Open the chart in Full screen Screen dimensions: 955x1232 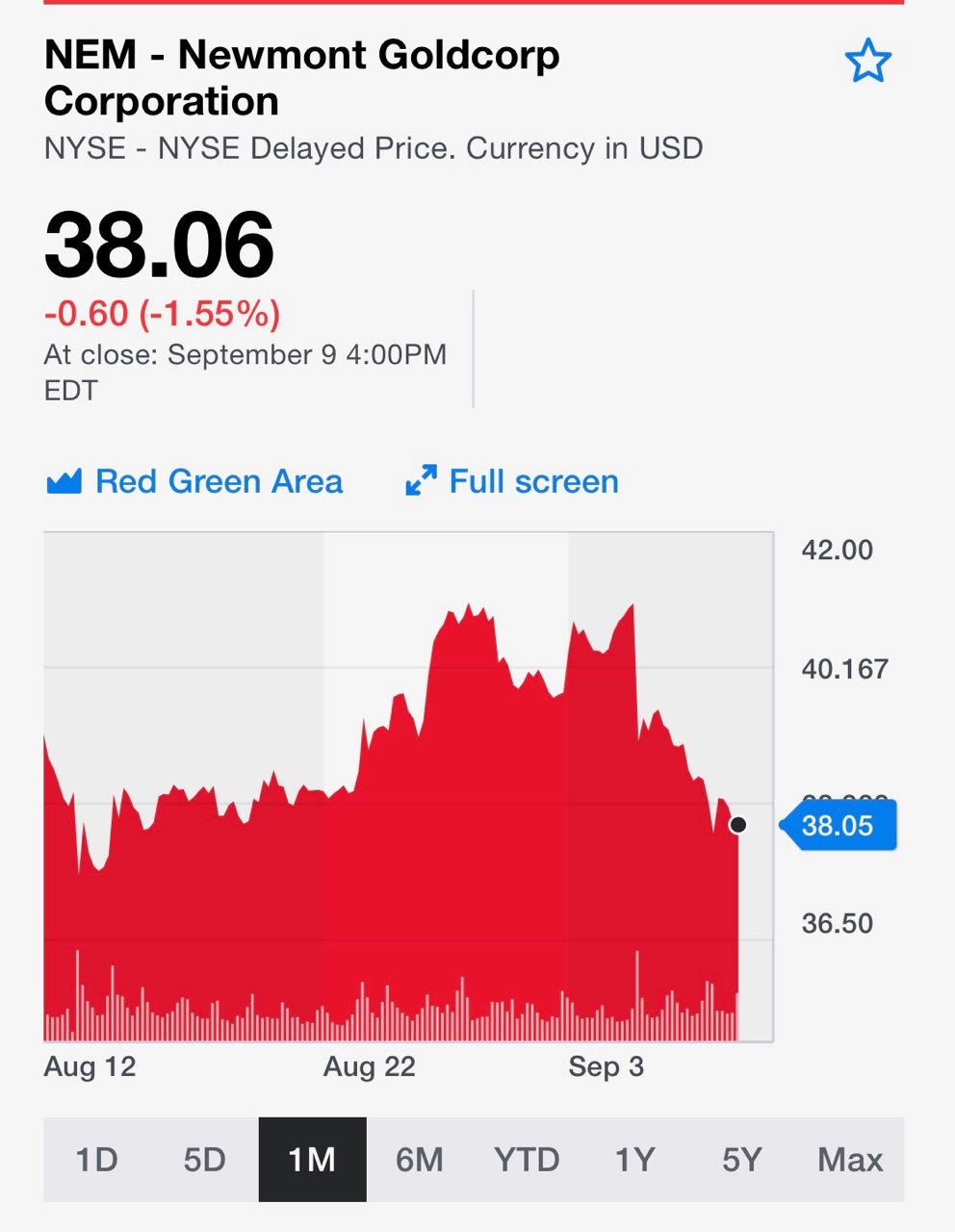coord(512,481)
